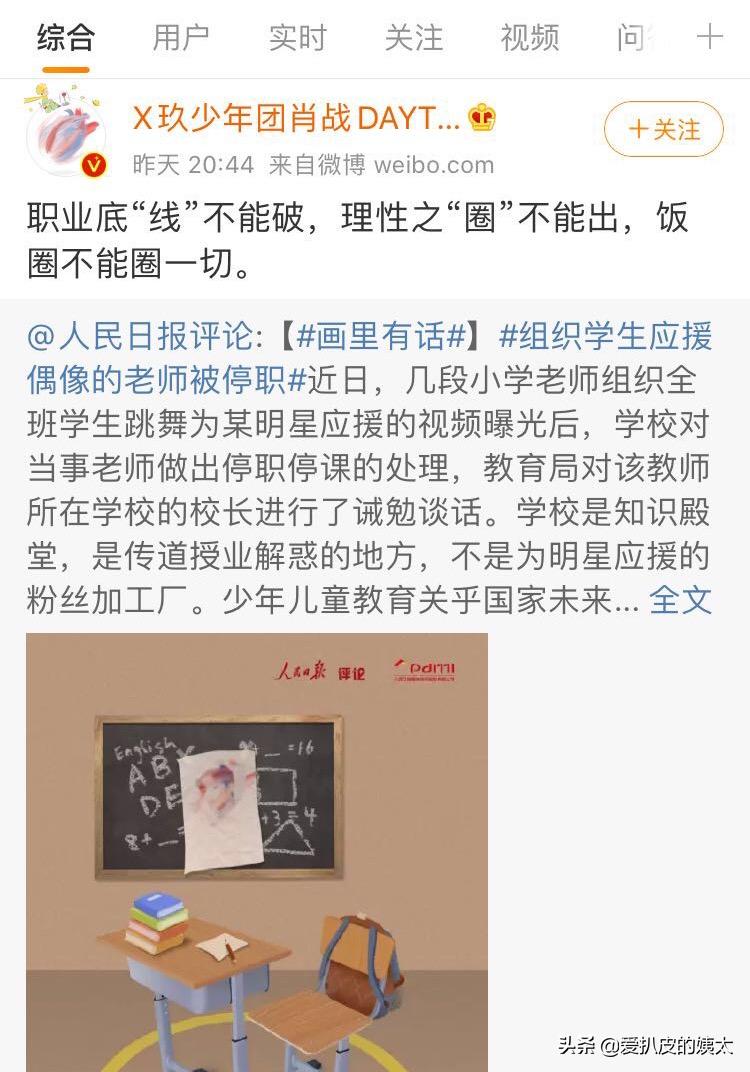Image resolution: width=750 pixels, height=1072 pixels.
Task: Open the @人民日报评论 mention
Action: click(x=145, y=337)
